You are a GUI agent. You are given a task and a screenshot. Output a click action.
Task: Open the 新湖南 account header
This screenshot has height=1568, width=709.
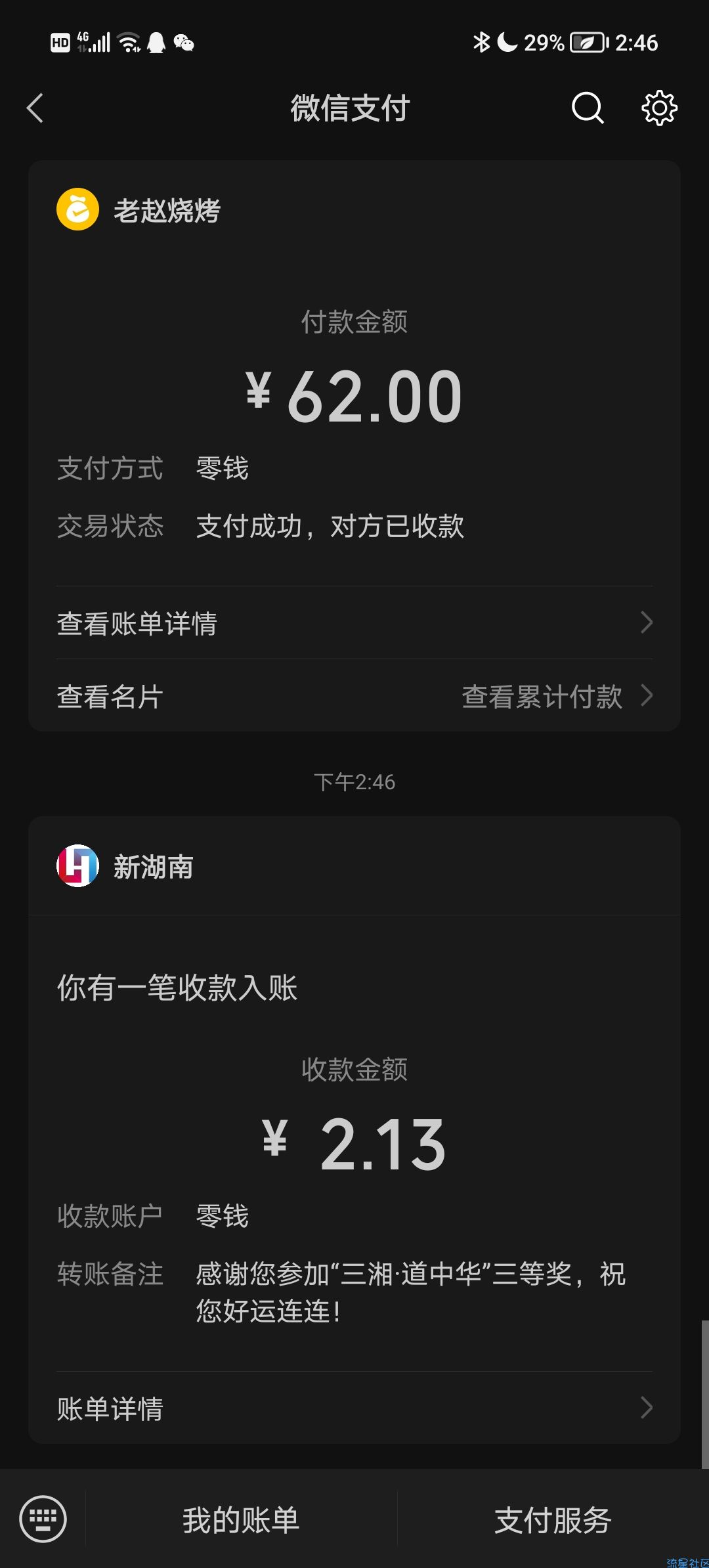click(354, 866)
